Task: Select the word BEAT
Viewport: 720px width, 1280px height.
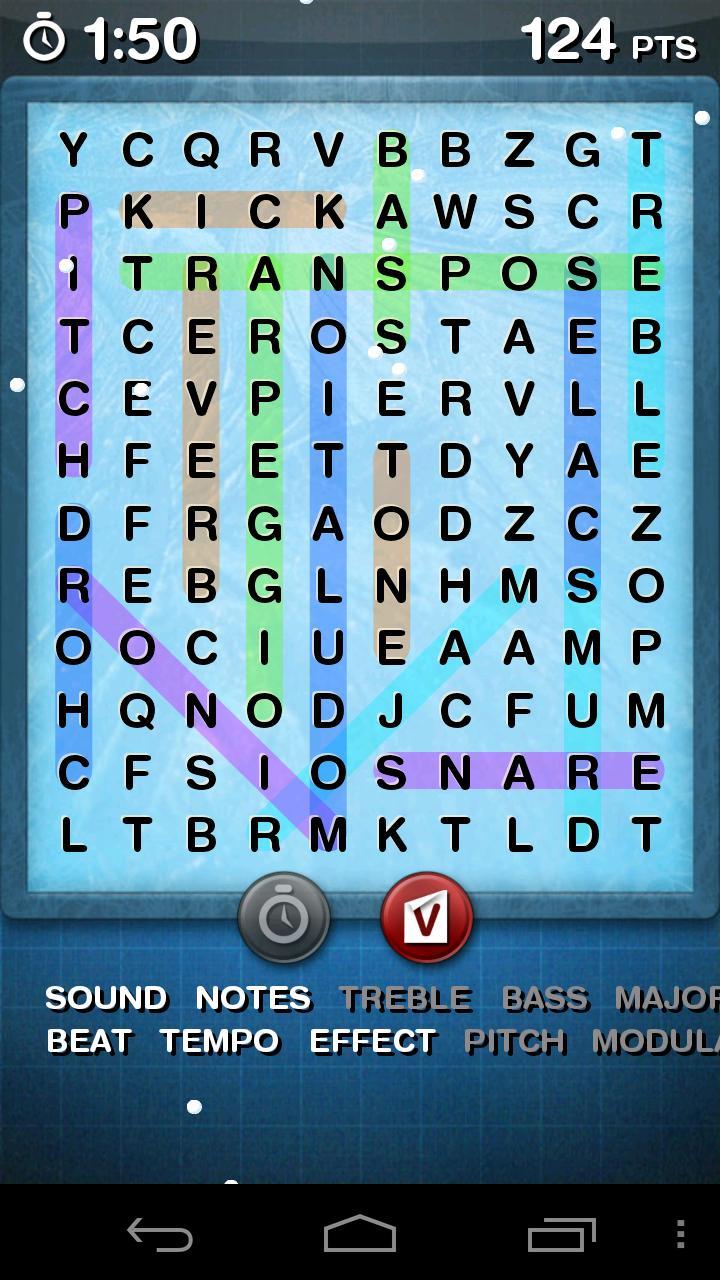Action: 88,1041
